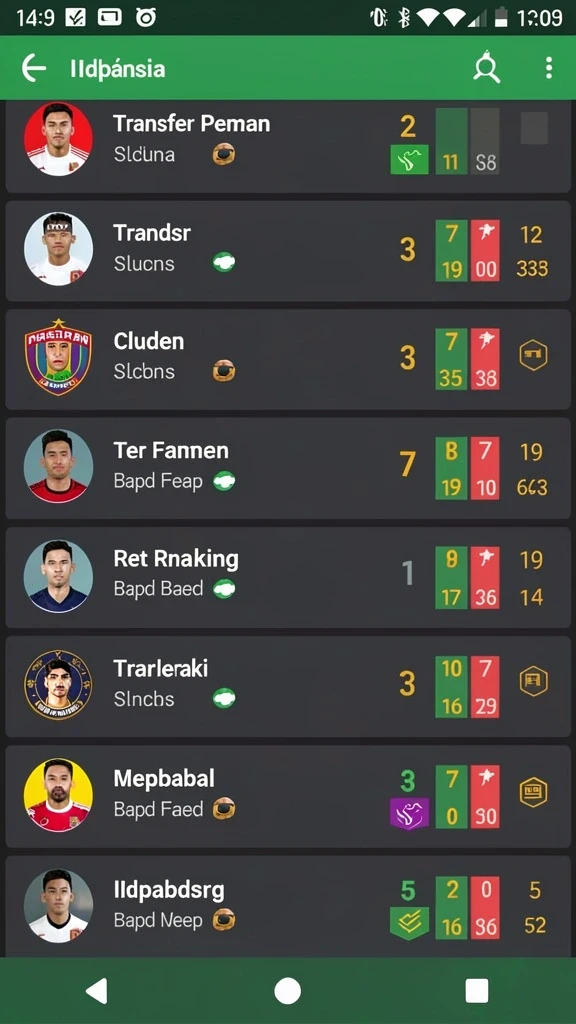Open the Transfer Peman row

[288, 146]
